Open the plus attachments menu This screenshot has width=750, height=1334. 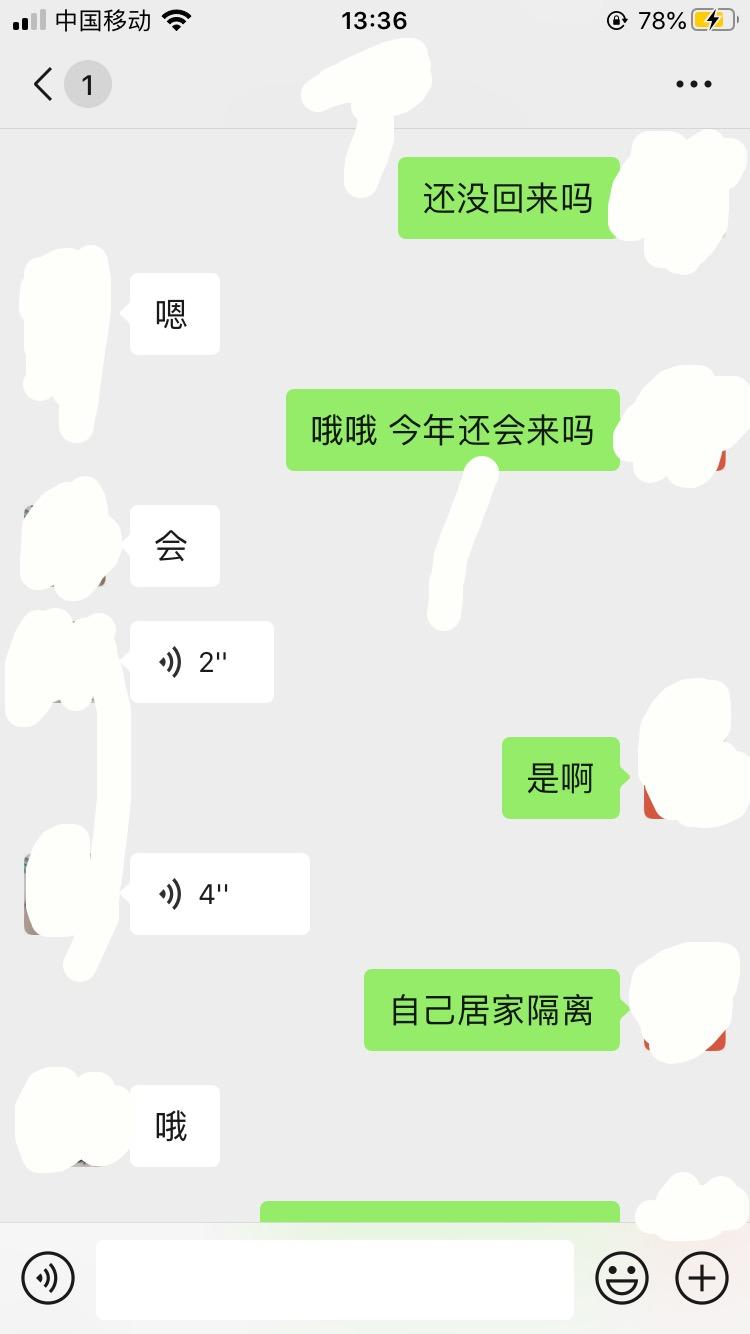702,1278
